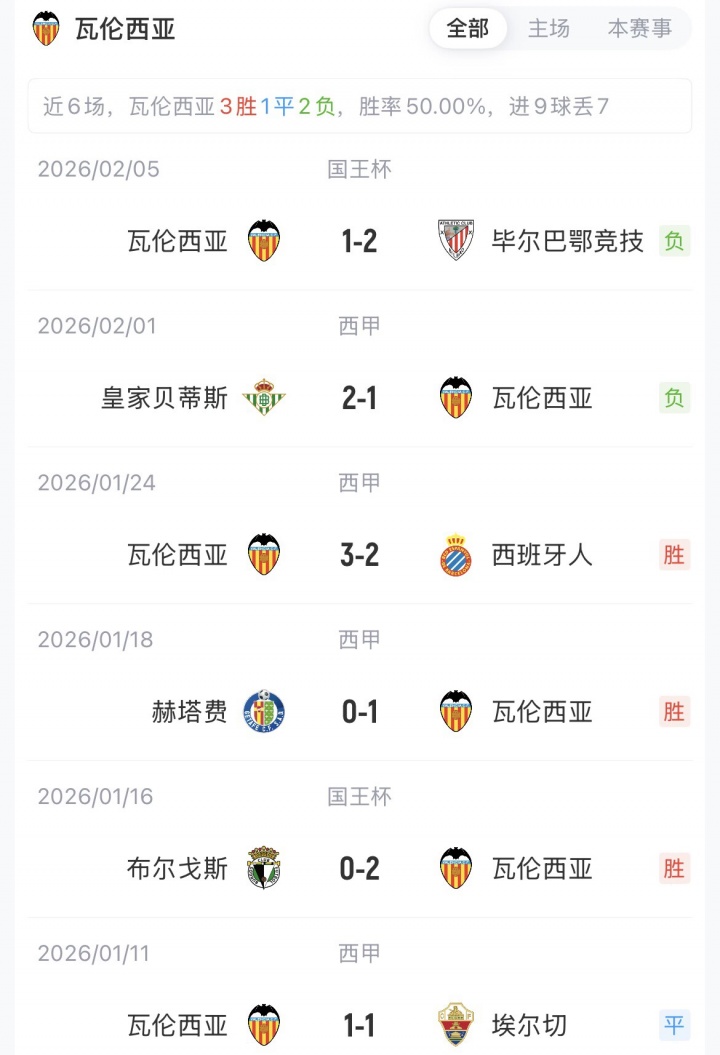Select the 主场 filter tab

tap(549, 29)
